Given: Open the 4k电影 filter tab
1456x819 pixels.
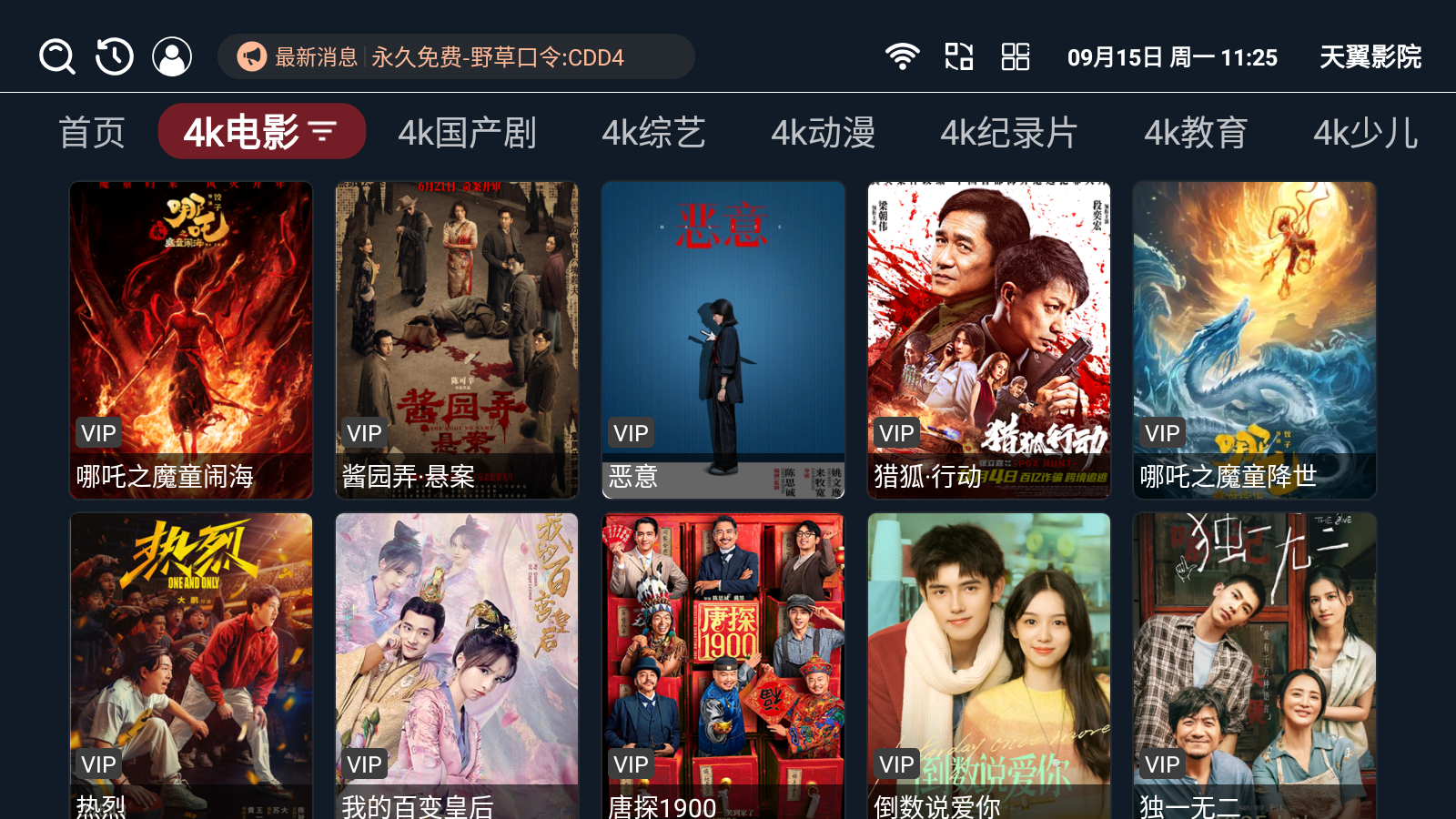Looking at the screenshot, I should click(x=262, y=133).
